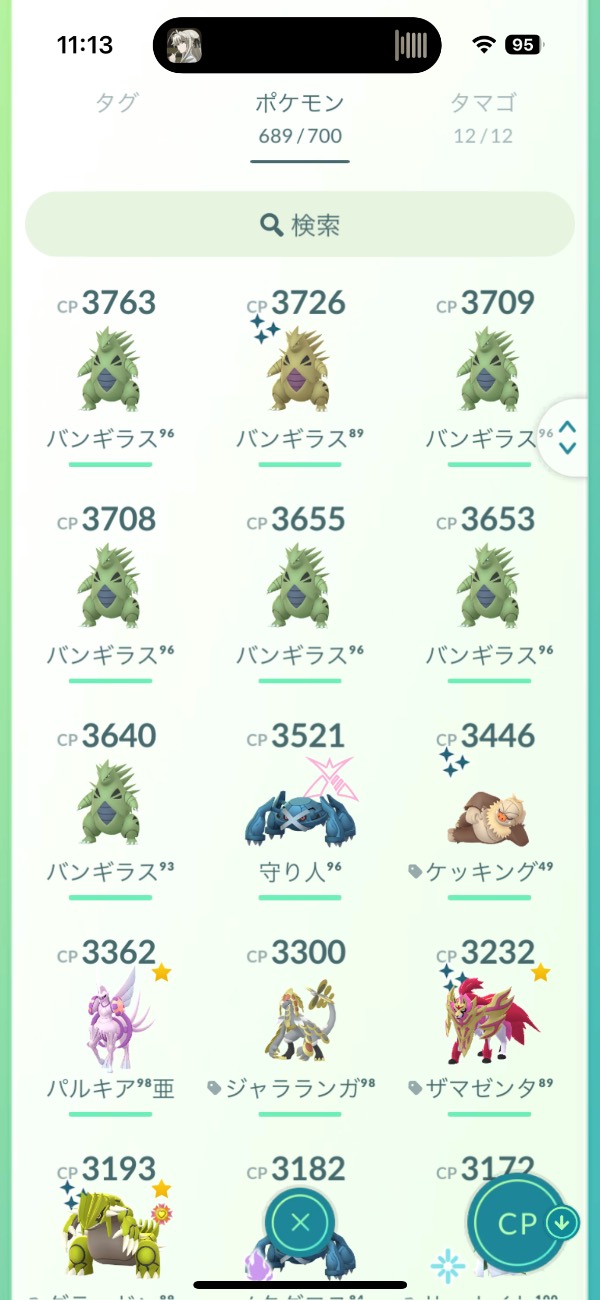The width and height of the screenshot is (600, 1300).
Task: Tap the fast scroll arrows handle
Action: click(568, 437)
